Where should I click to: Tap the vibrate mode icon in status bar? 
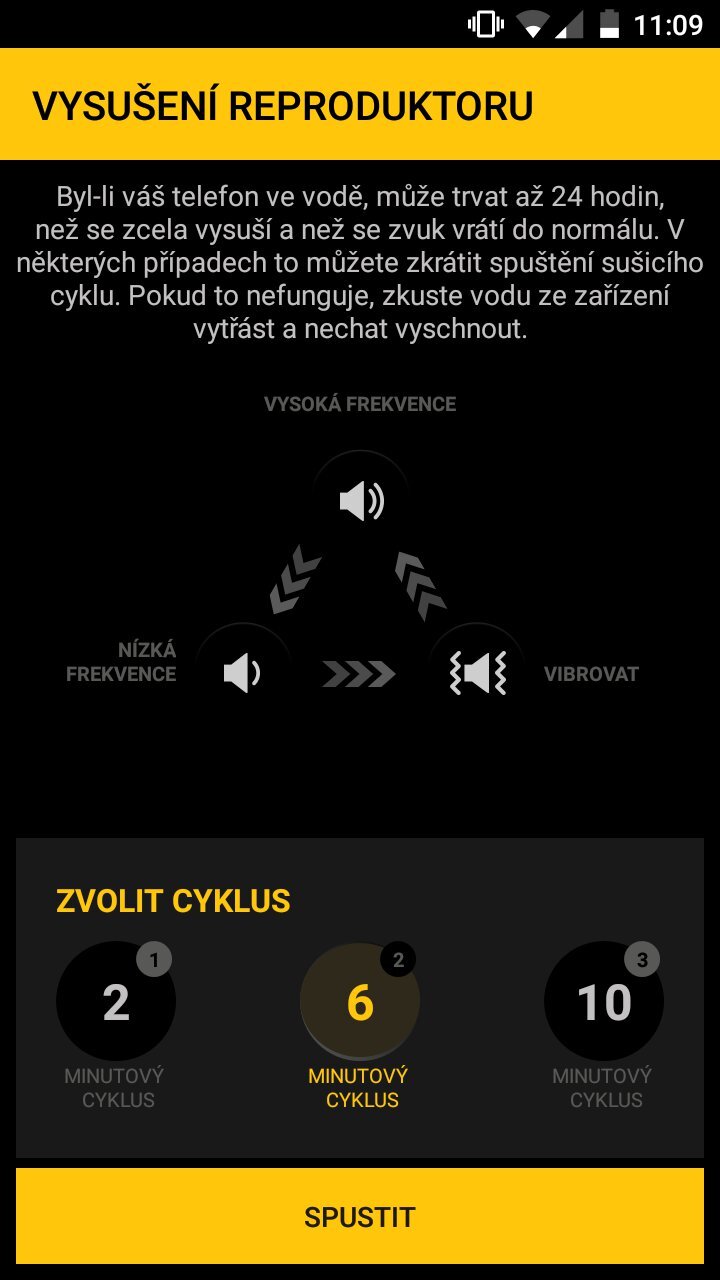point(485,22)
